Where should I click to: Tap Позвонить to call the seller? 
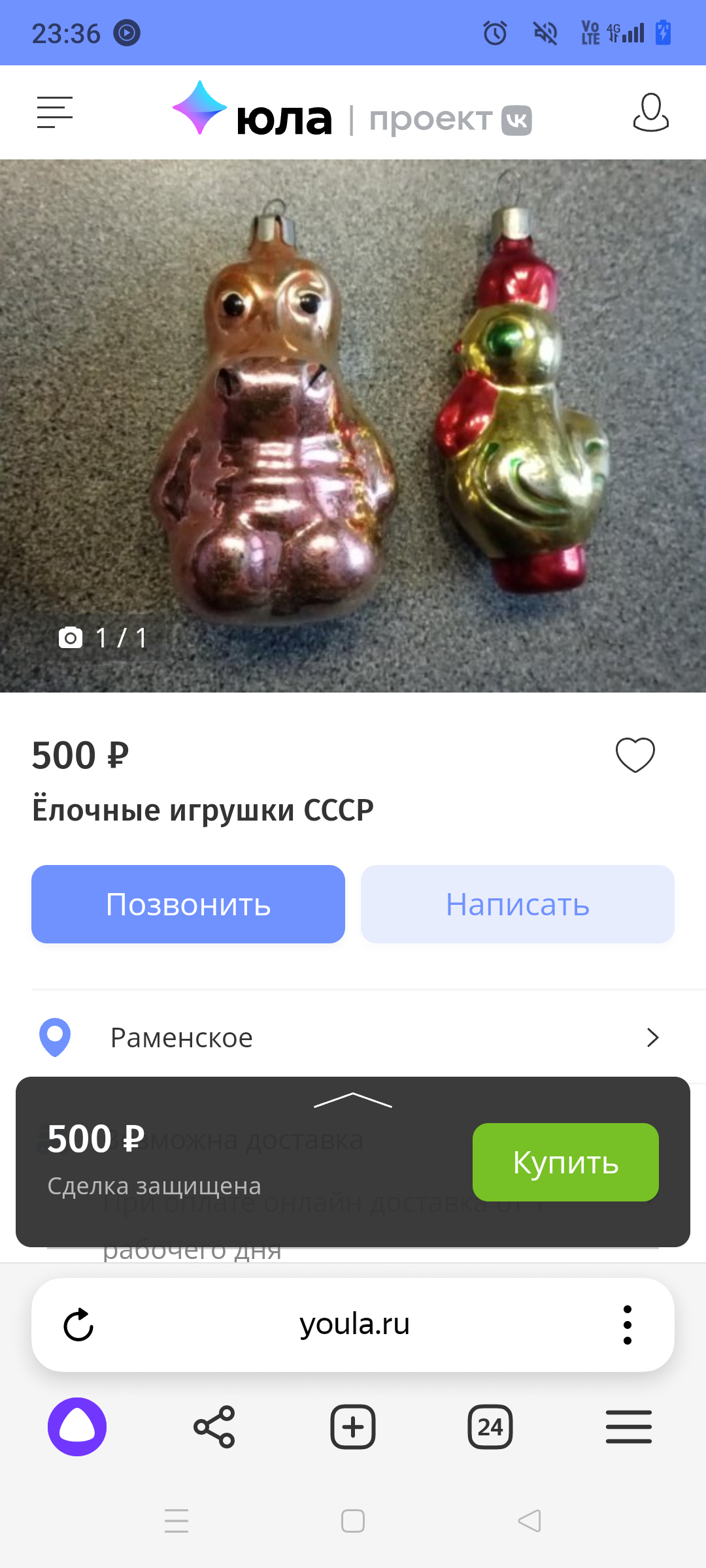point(188,904)
